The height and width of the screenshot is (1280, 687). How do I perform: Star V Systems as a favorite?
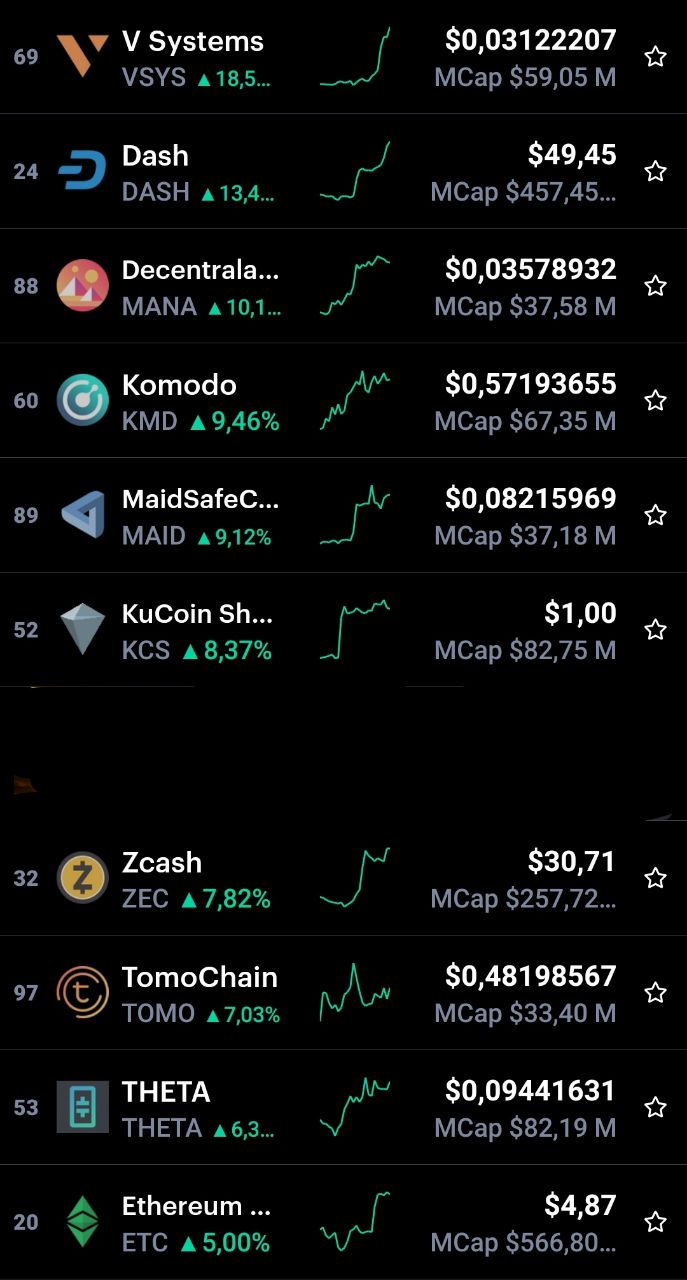click(655, 57)
